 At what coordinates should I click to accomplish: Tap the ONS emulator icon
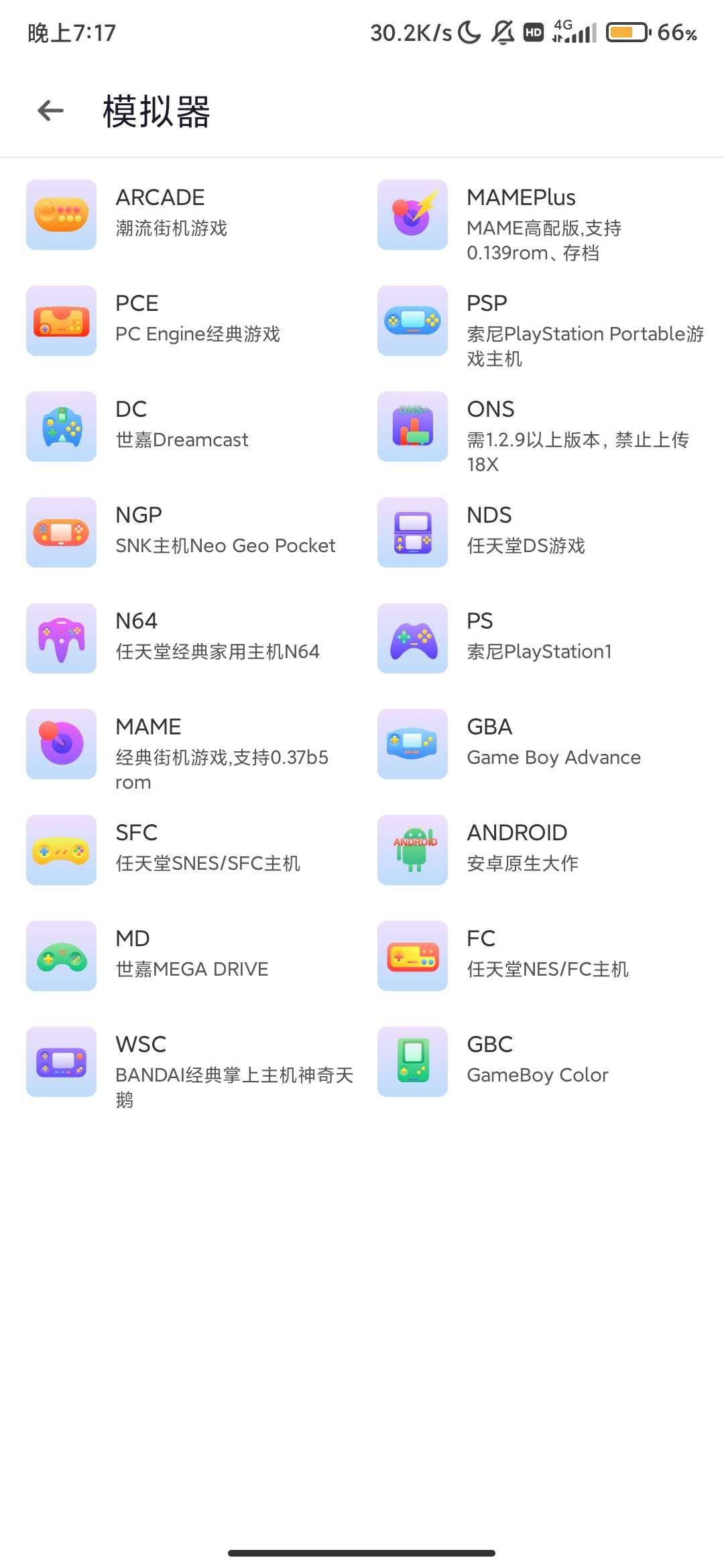tap(412, 426)
